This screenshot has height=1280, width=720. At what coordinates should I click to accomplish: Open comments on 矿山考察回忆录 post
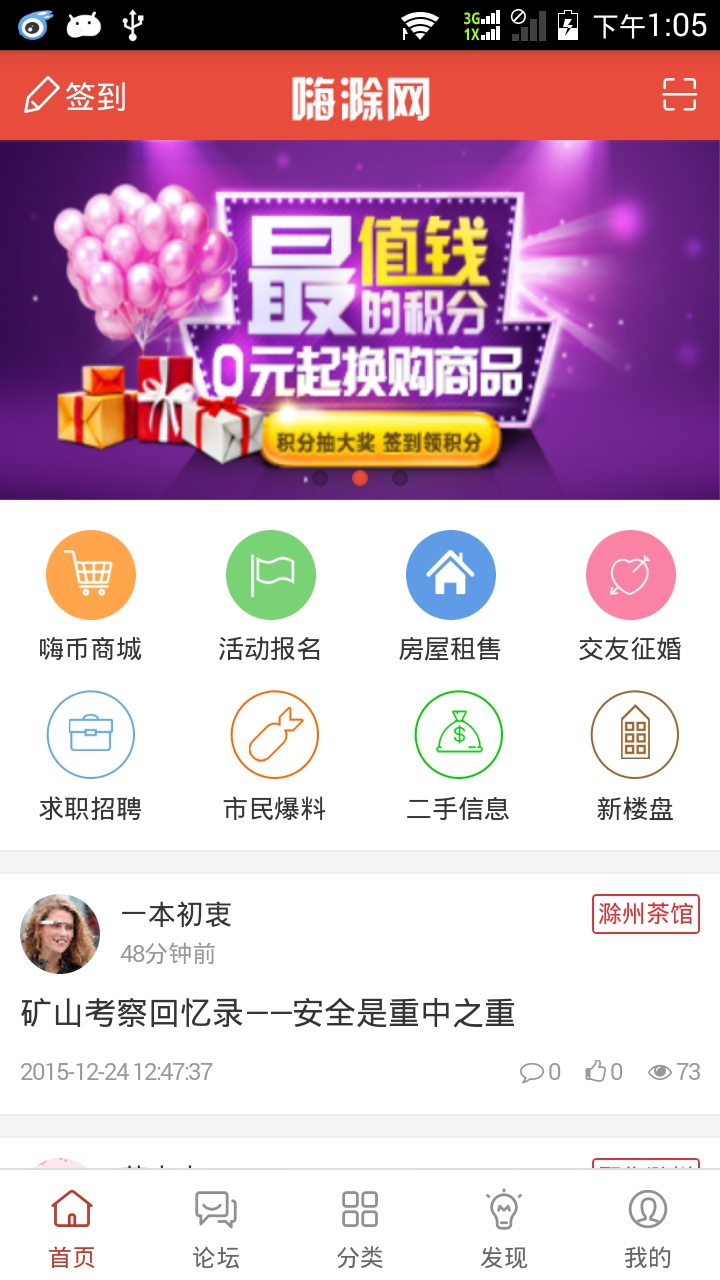point(540,1072)
